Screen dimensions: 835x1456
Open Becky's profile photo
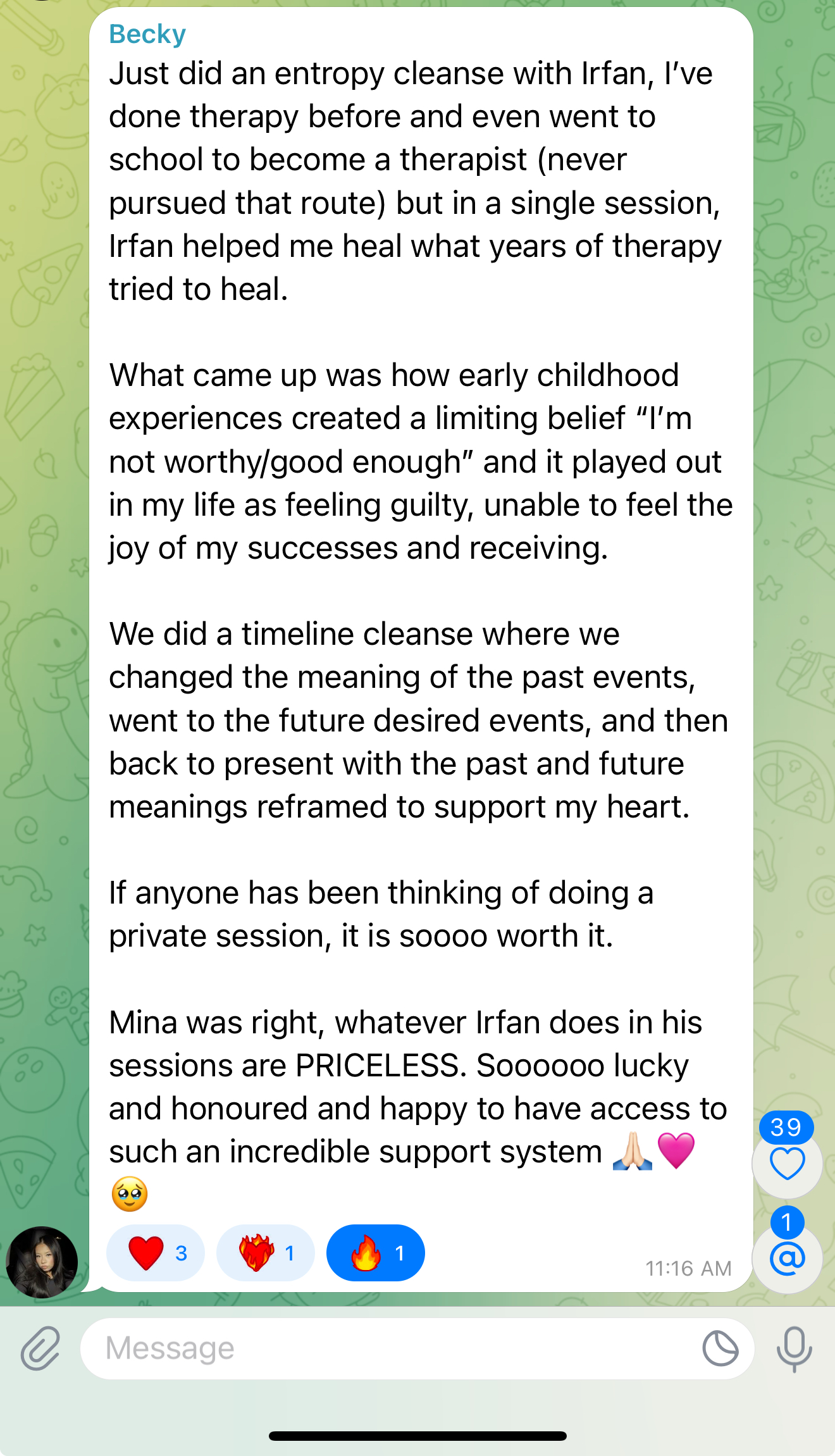(x=42, y=1262)
